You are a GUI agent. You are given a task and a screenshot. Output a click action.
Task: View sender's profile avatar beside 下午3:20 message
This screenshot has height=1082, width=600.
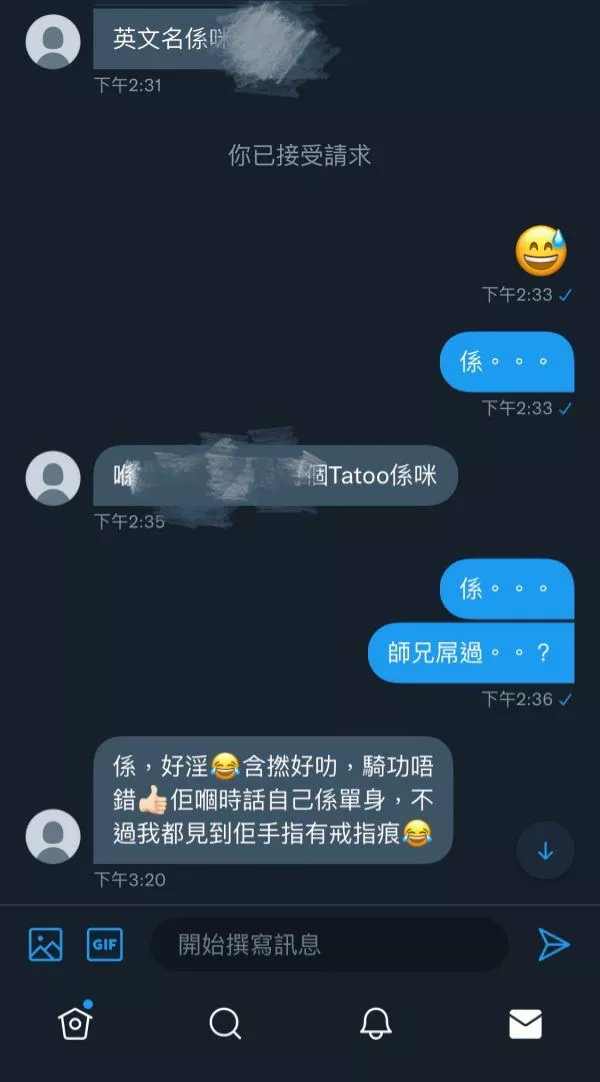tap(53, 836)
